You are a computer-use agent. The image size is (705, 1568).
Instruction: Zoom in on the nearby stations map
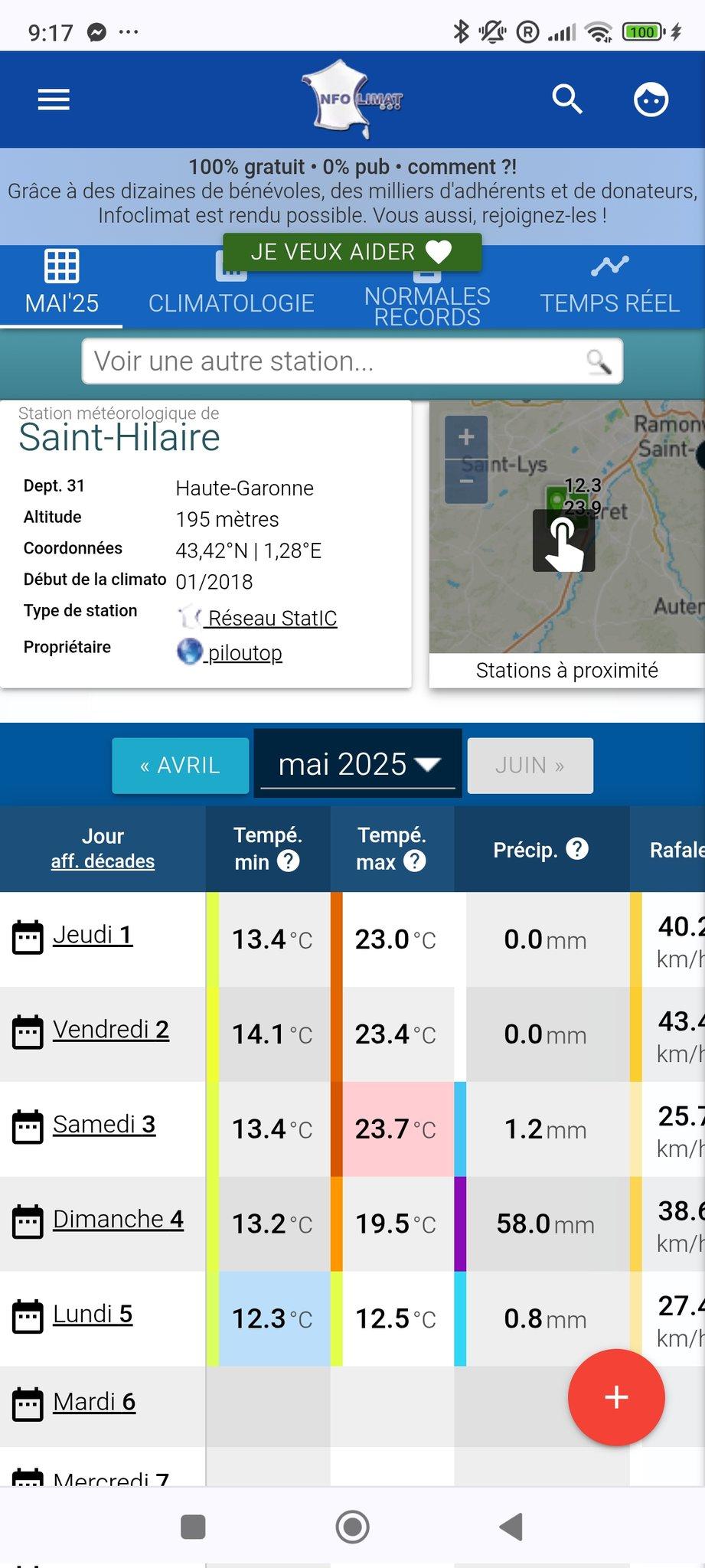(466, 437)
